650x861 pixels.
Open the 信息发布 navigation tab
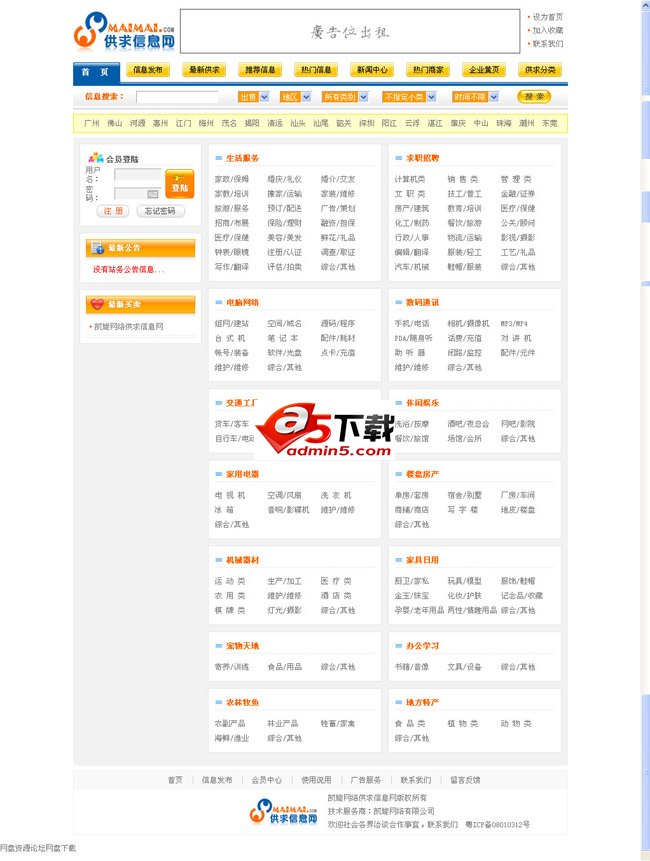coord(148,71)
